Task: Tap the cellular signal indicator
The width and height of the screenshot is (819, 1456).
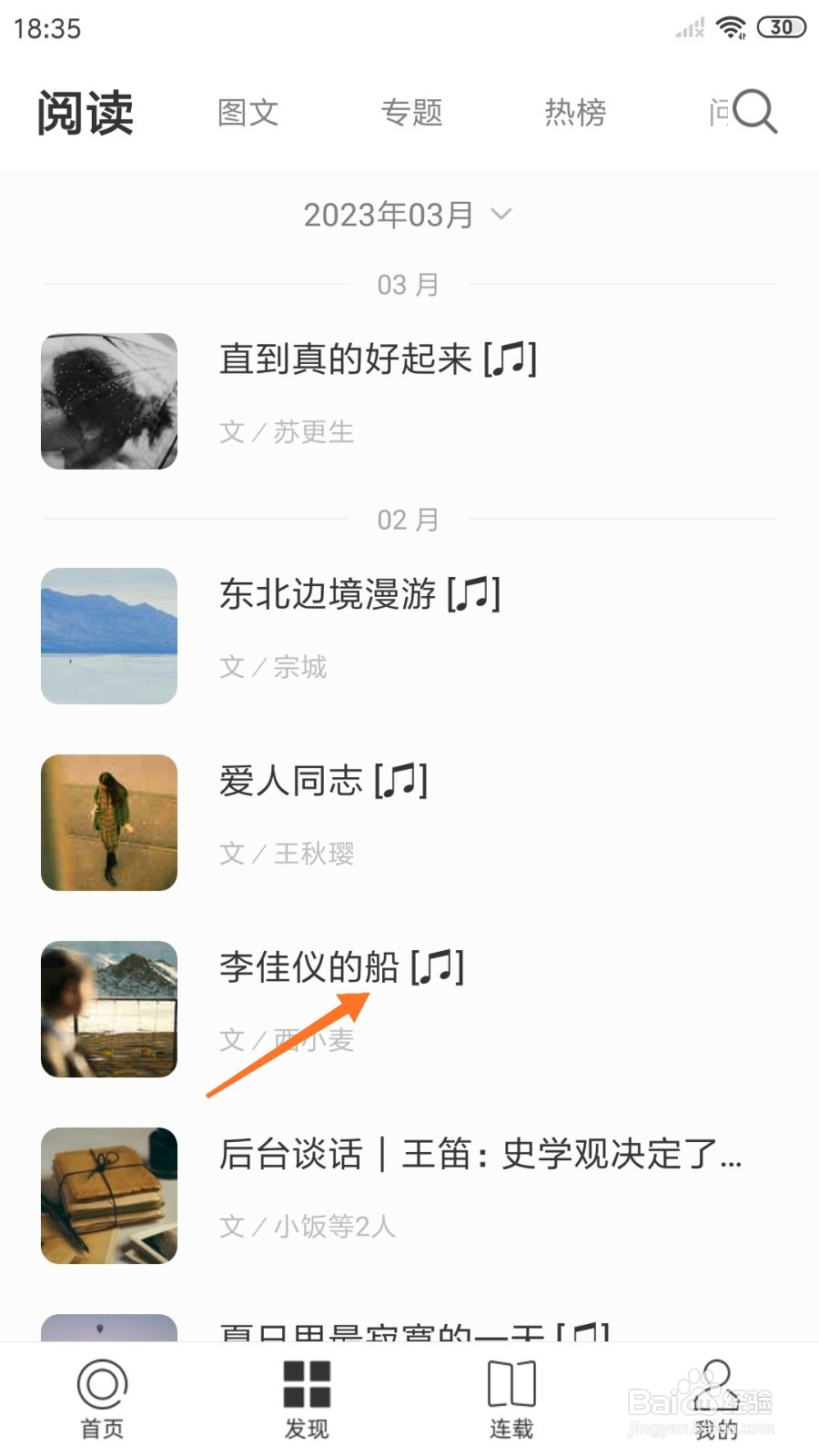Action: (688, 28)
